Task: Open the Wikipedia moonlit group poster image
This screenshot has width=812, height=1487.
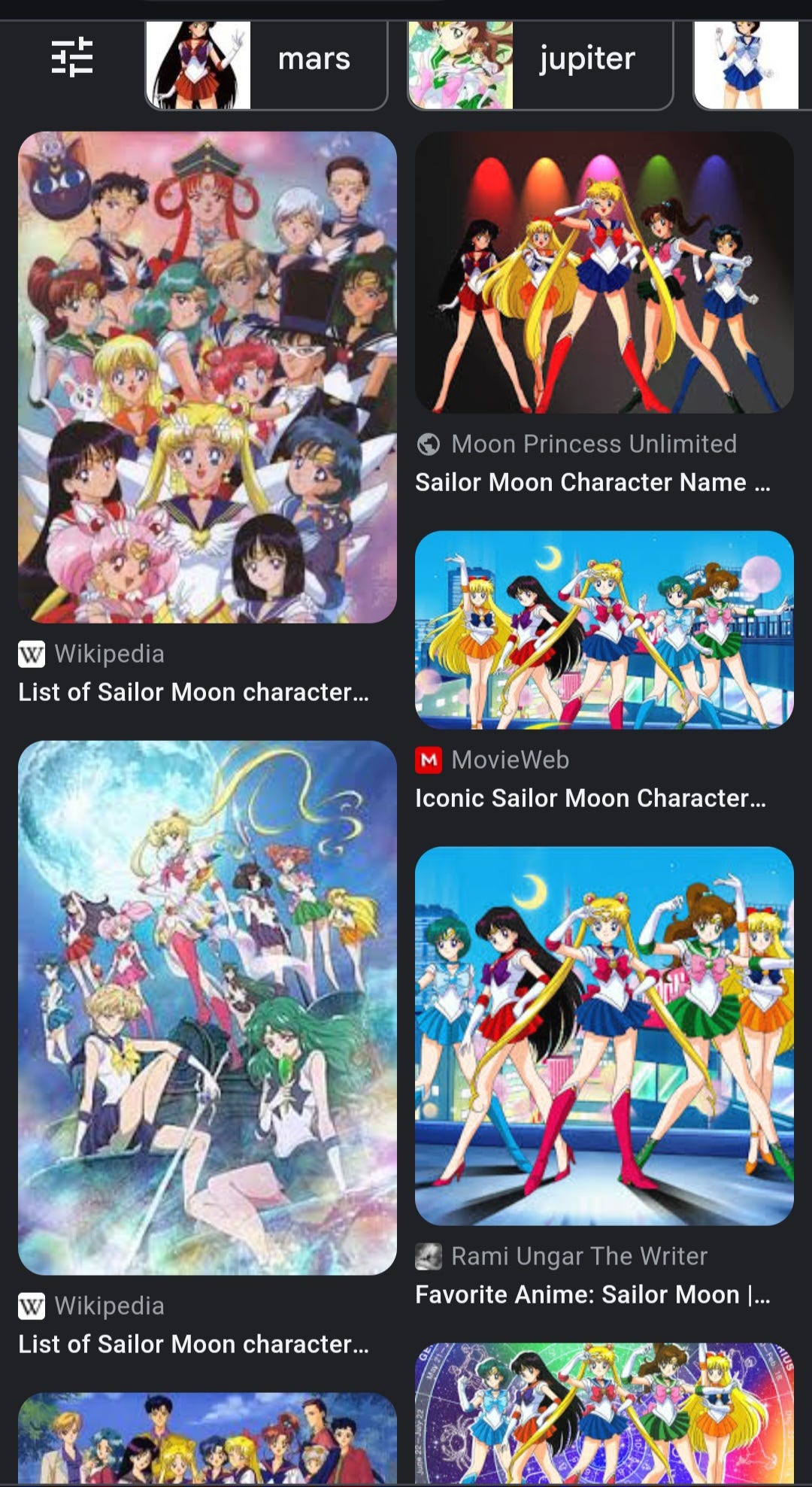Action: pyautogui.click(x=208, y=1007)
